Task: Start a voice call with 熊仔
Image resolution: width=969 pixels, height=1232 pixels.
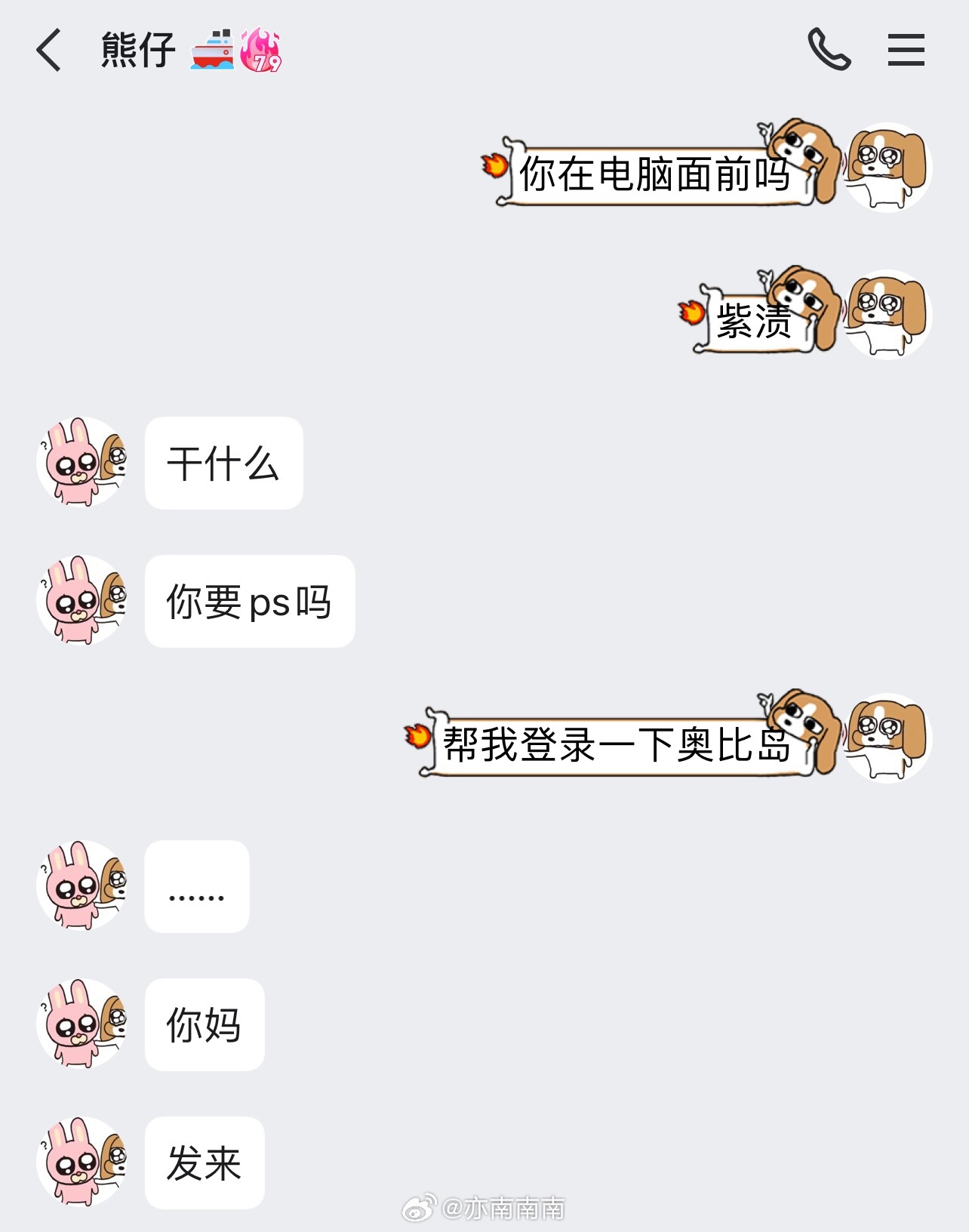Action: point(829,50)
